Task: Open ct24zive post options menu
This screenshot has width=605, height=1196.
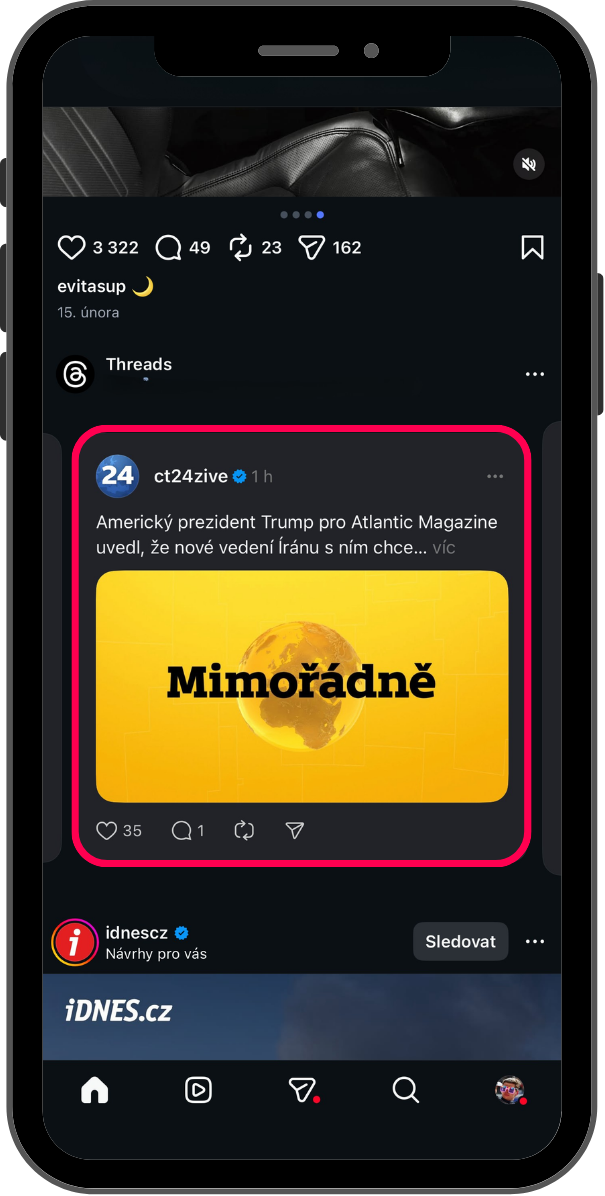Action: tap(495, 477)
